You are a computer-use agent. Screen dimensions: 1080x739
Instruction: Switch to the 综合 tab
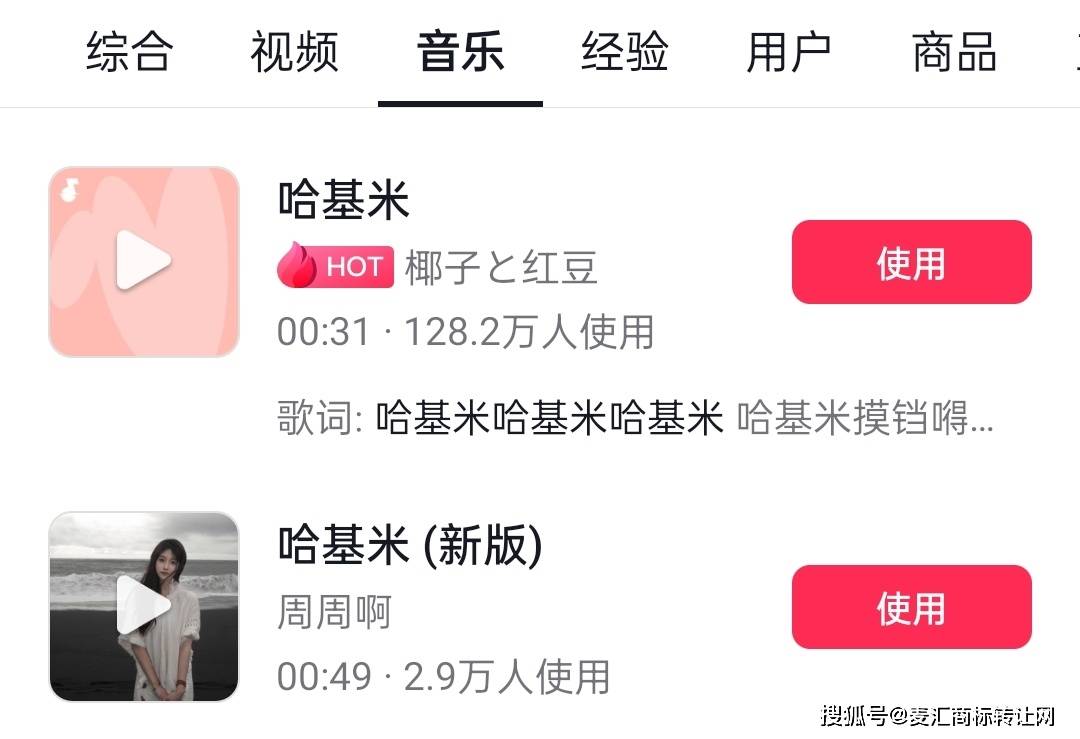point(129,53)
